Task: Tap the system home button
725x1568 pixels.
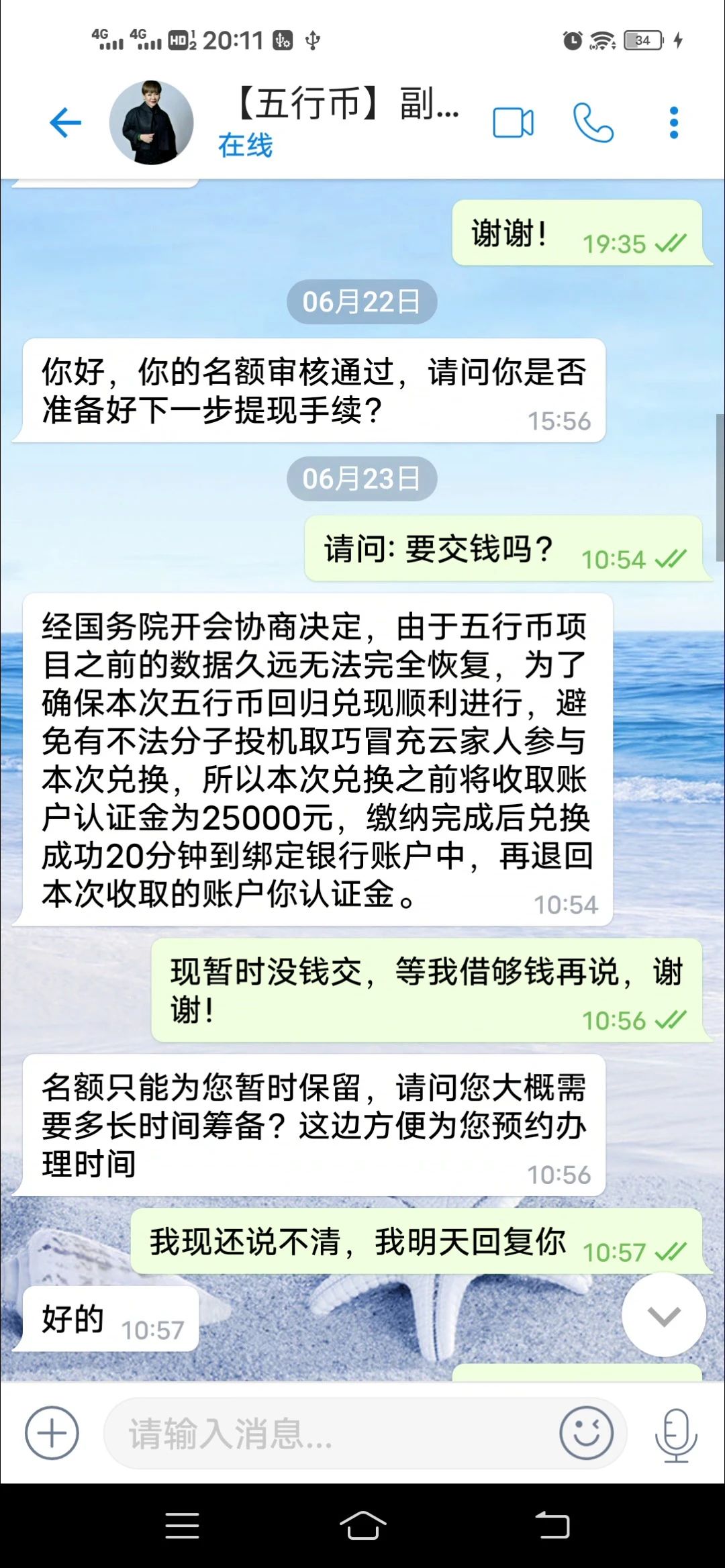Action: [362, 1526]
